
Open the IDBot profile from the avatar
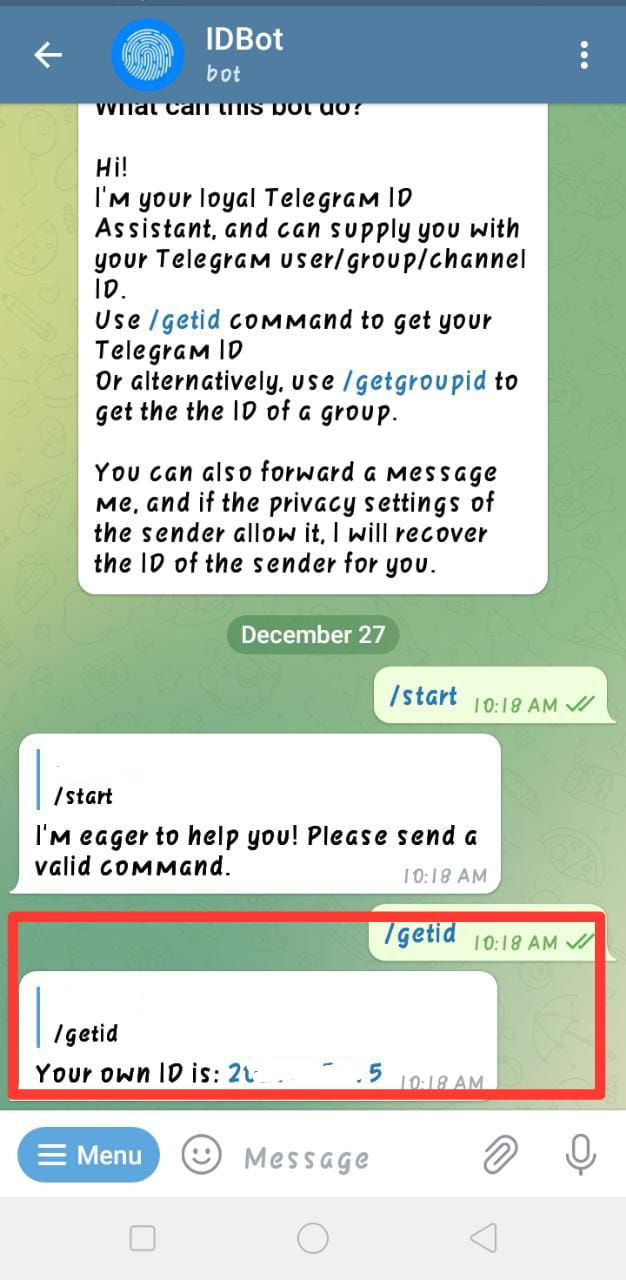147,55
